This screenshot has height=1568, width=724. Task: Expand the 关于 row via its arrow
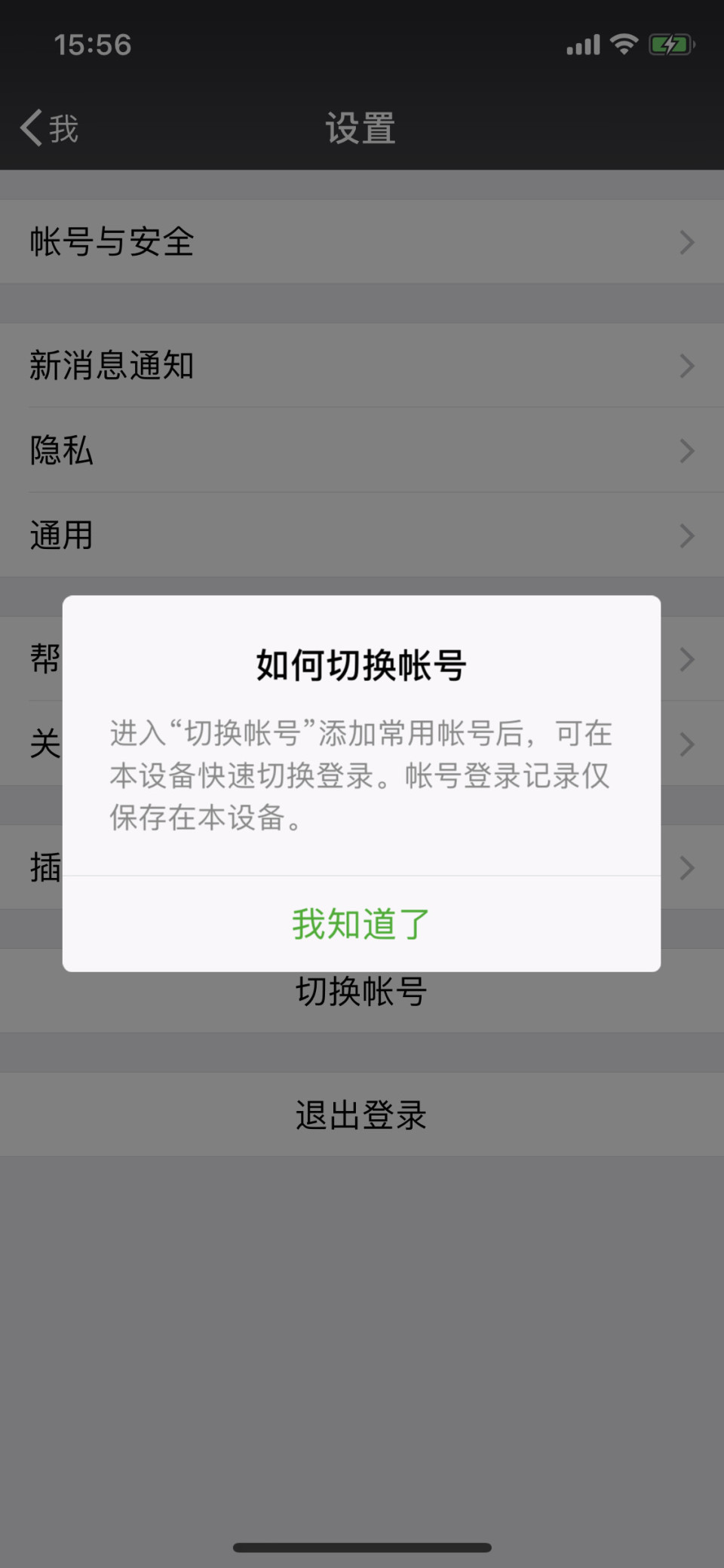click(686, 744)
